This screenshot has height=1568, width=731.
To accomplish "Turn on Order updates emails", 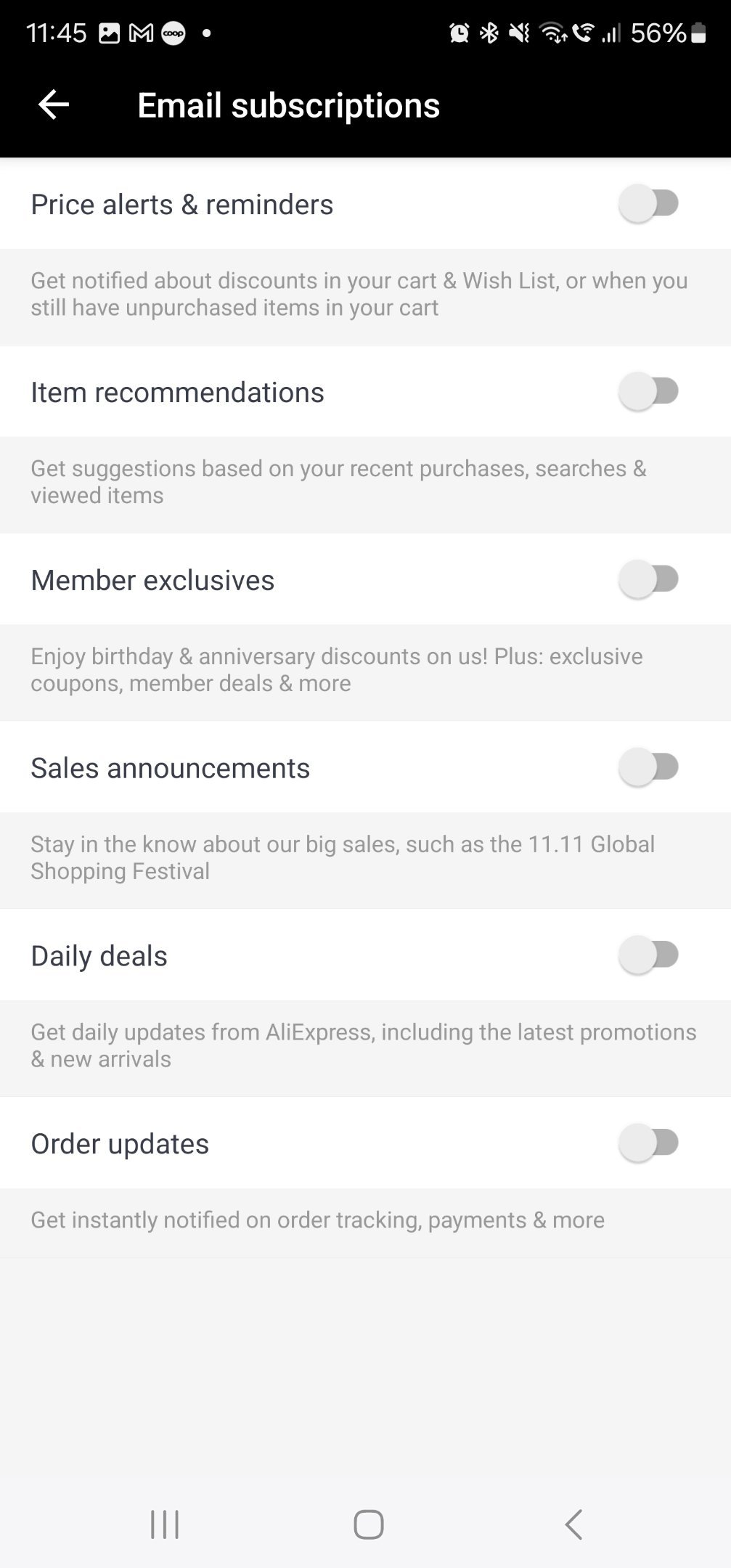I will (649, 1143).
